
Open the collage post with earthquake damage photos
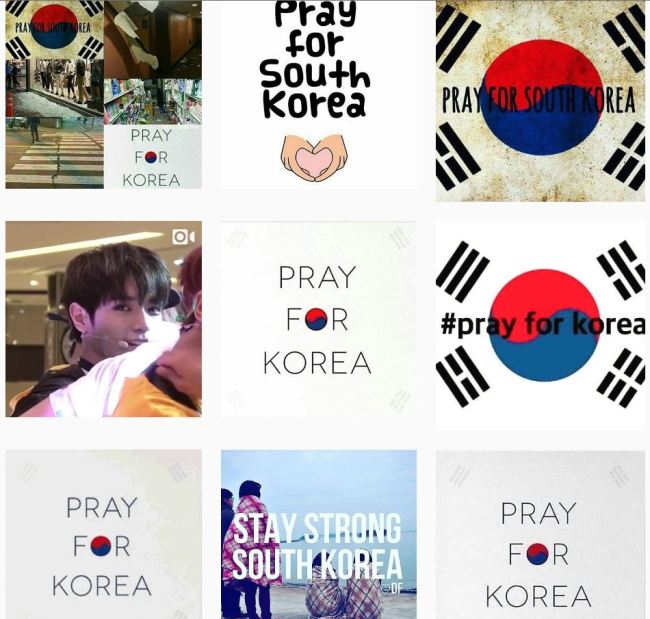pyautogui.click(x=103, y=95)
